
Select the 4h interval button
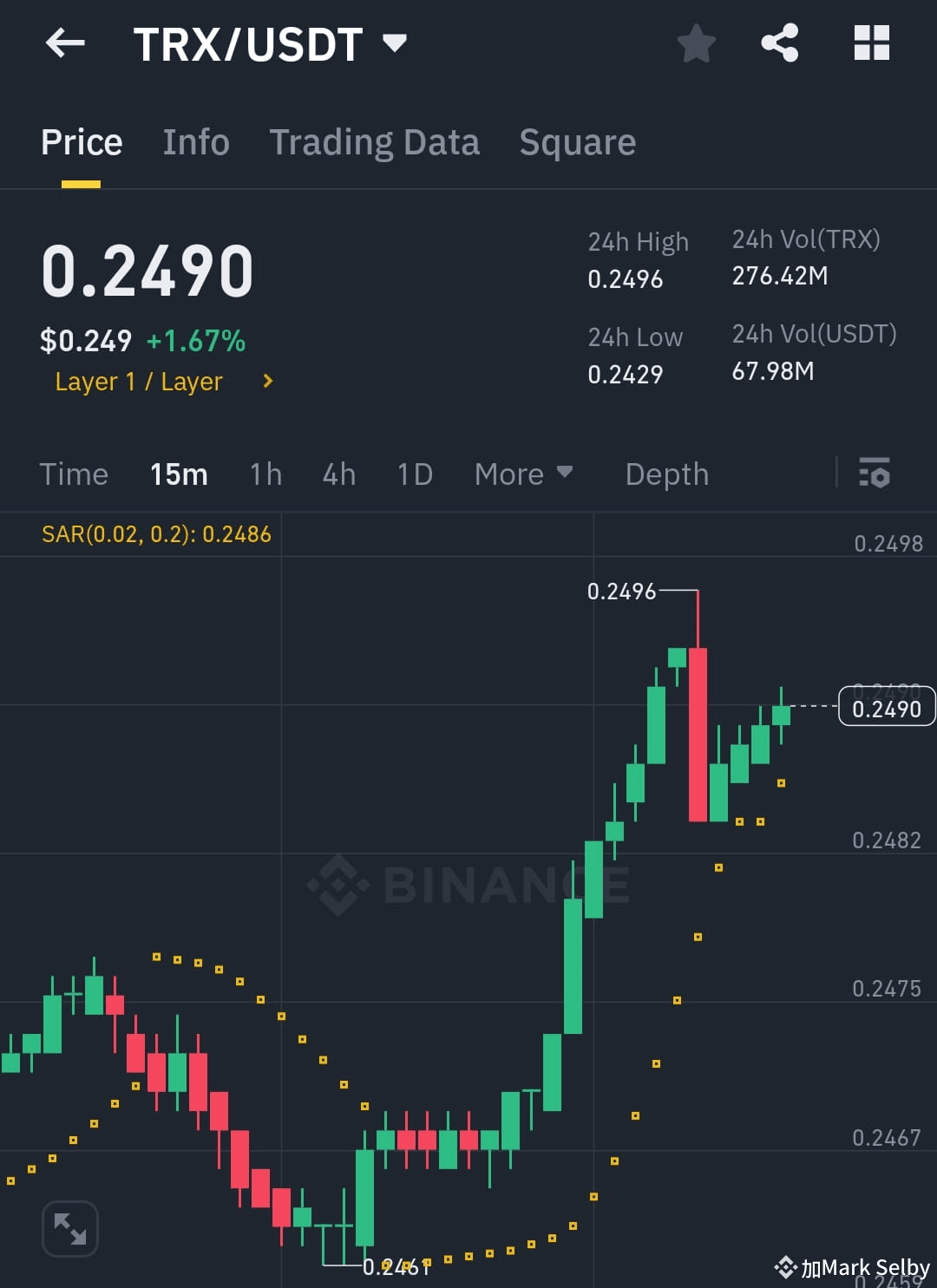point(338,474)
